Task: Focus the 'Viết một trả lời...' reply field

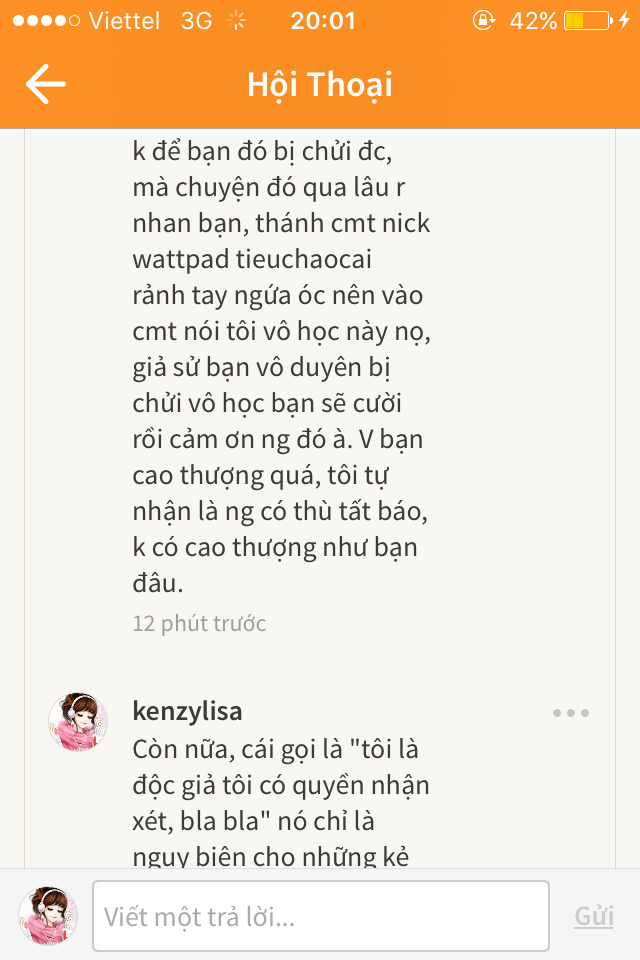Action: (320, 916)
